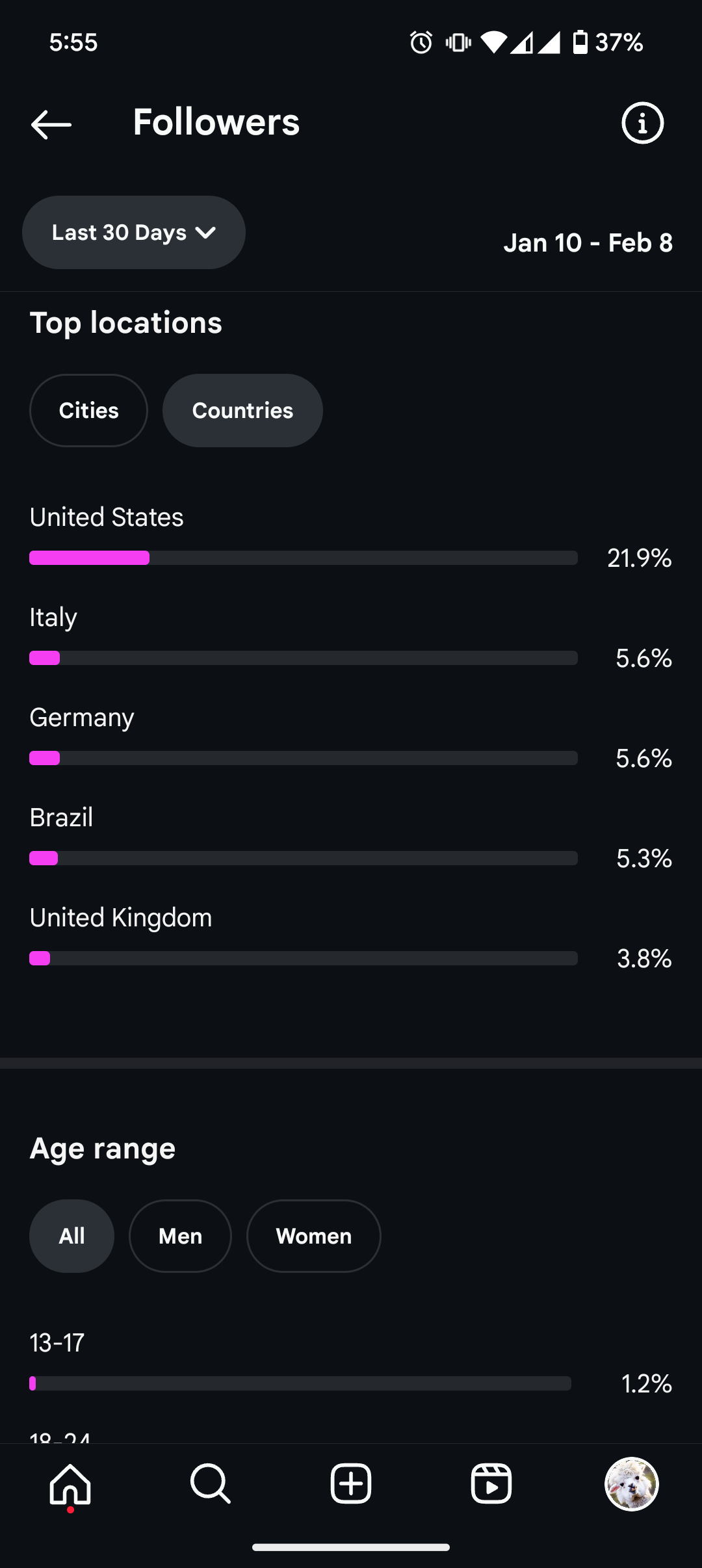Create a new post
This screenshot has width=702, height=1568.
[351, 1484]
